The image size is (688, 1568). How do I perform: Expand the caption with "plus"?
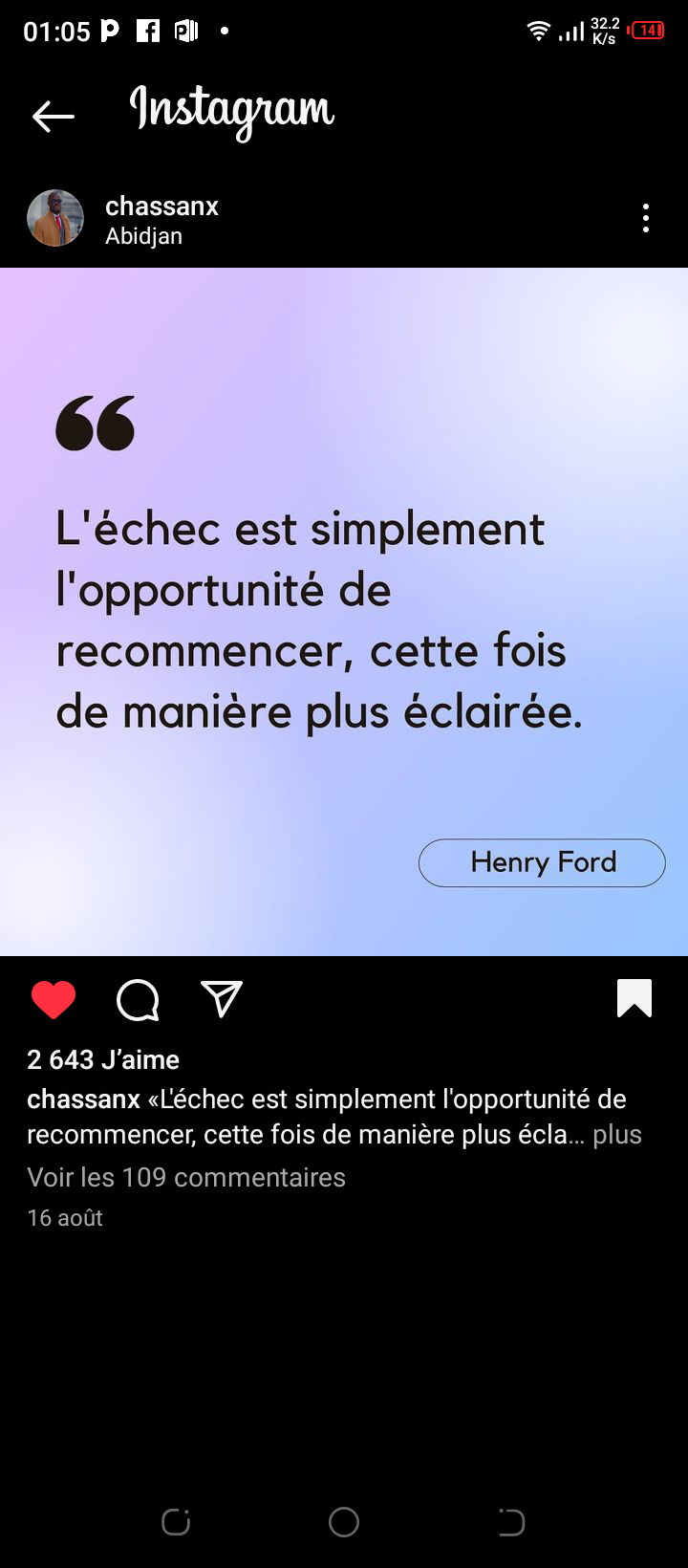coord(617,1135)
